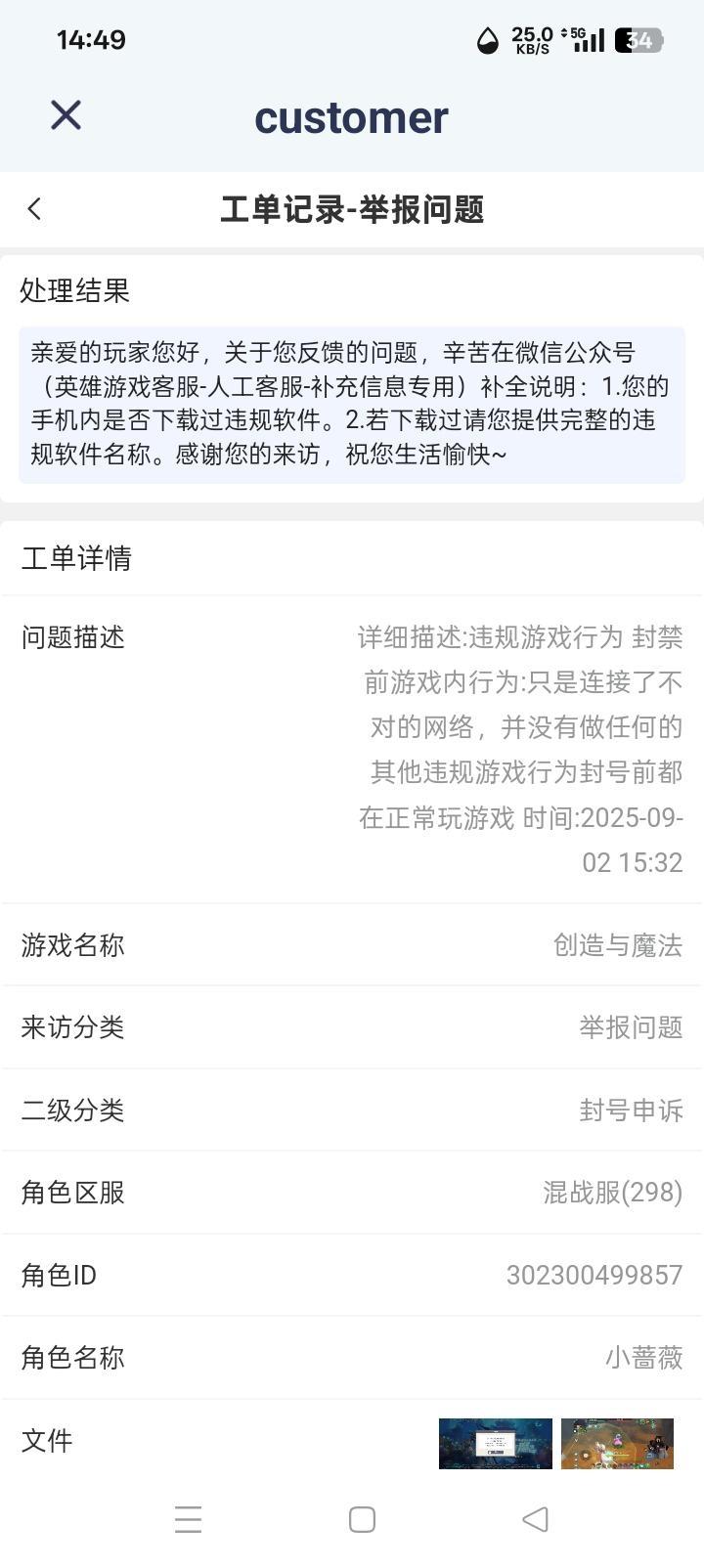Screen dimensions: 704x1568
Task: Close the customer page with the X
Action: point(65,115)
